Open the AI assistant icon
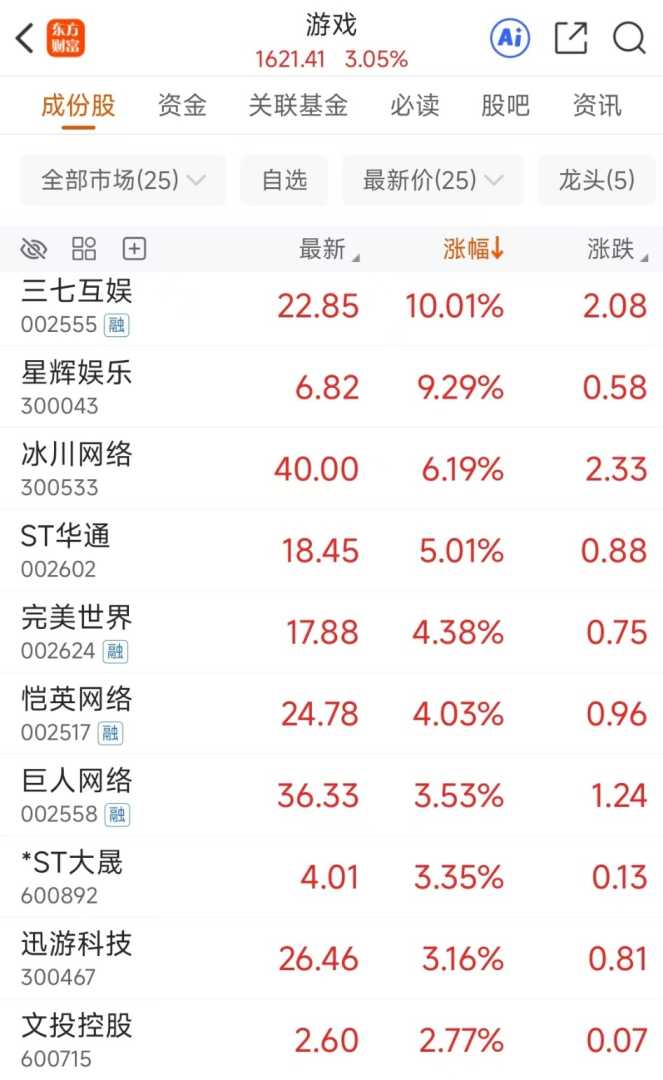This screenshot has width=663, height=1080. 510,39
